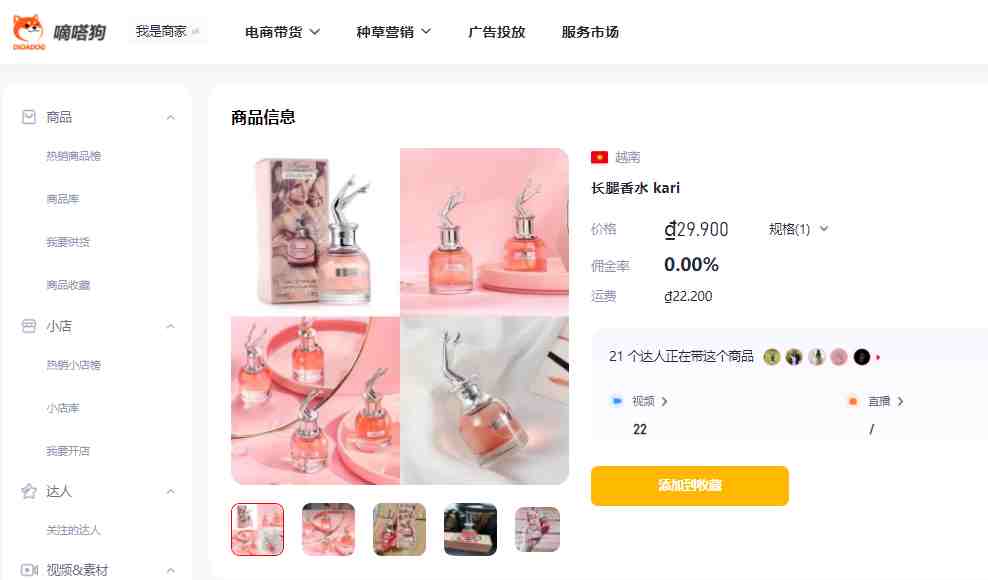Open 我要供货 page
The image size is (988, 580).
(67, 242)
